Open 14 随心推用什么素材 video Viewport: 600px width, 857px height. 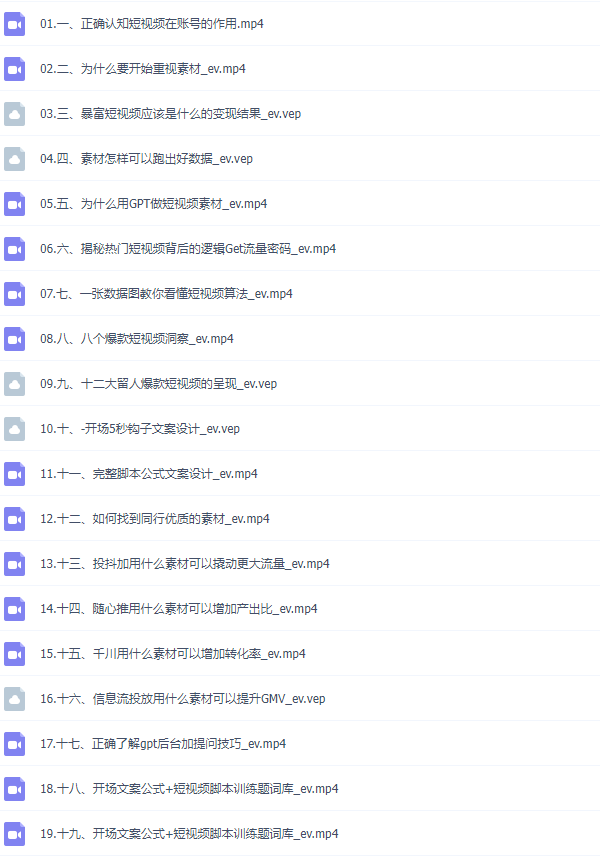tap(178, 608)
